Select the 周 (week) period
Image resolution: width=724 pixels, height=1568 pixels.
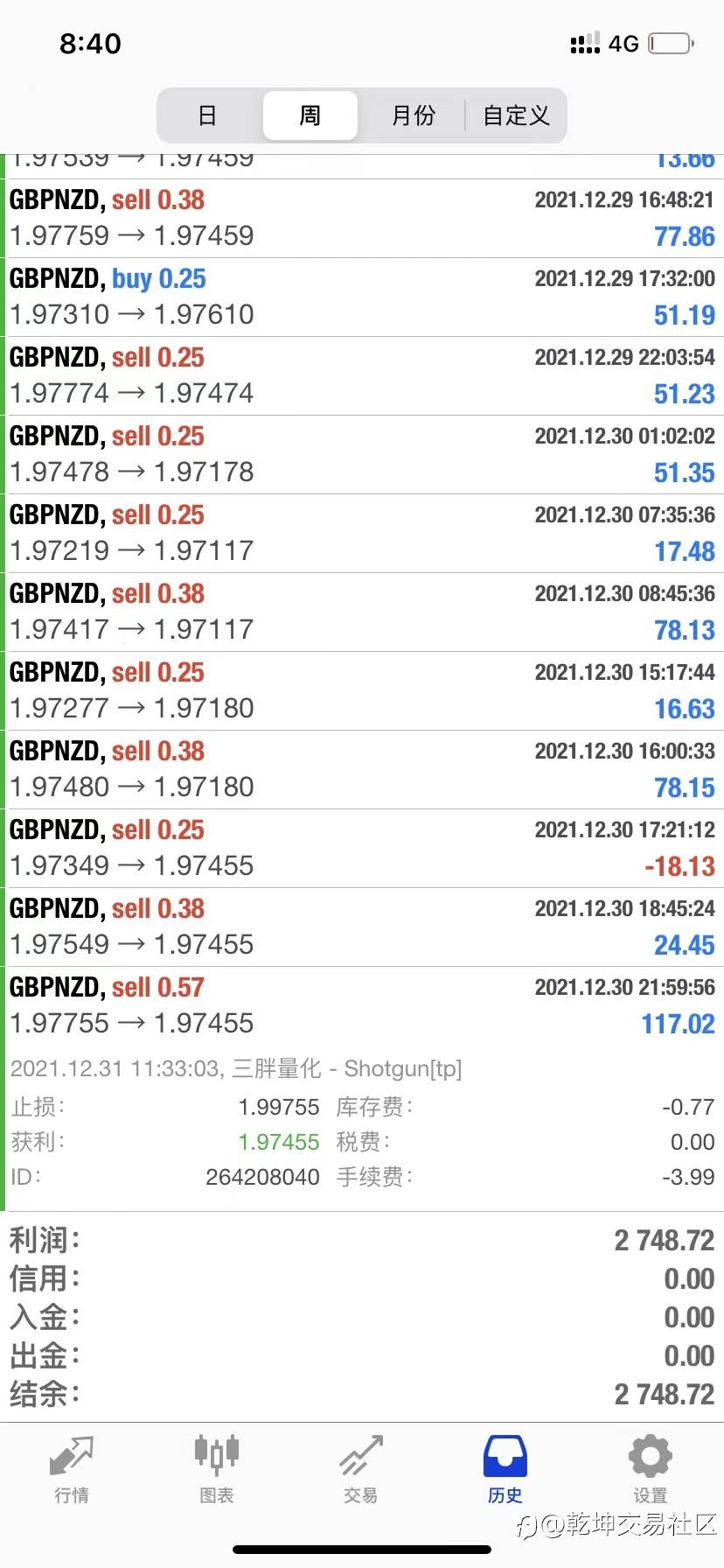(x=310, y=115)
